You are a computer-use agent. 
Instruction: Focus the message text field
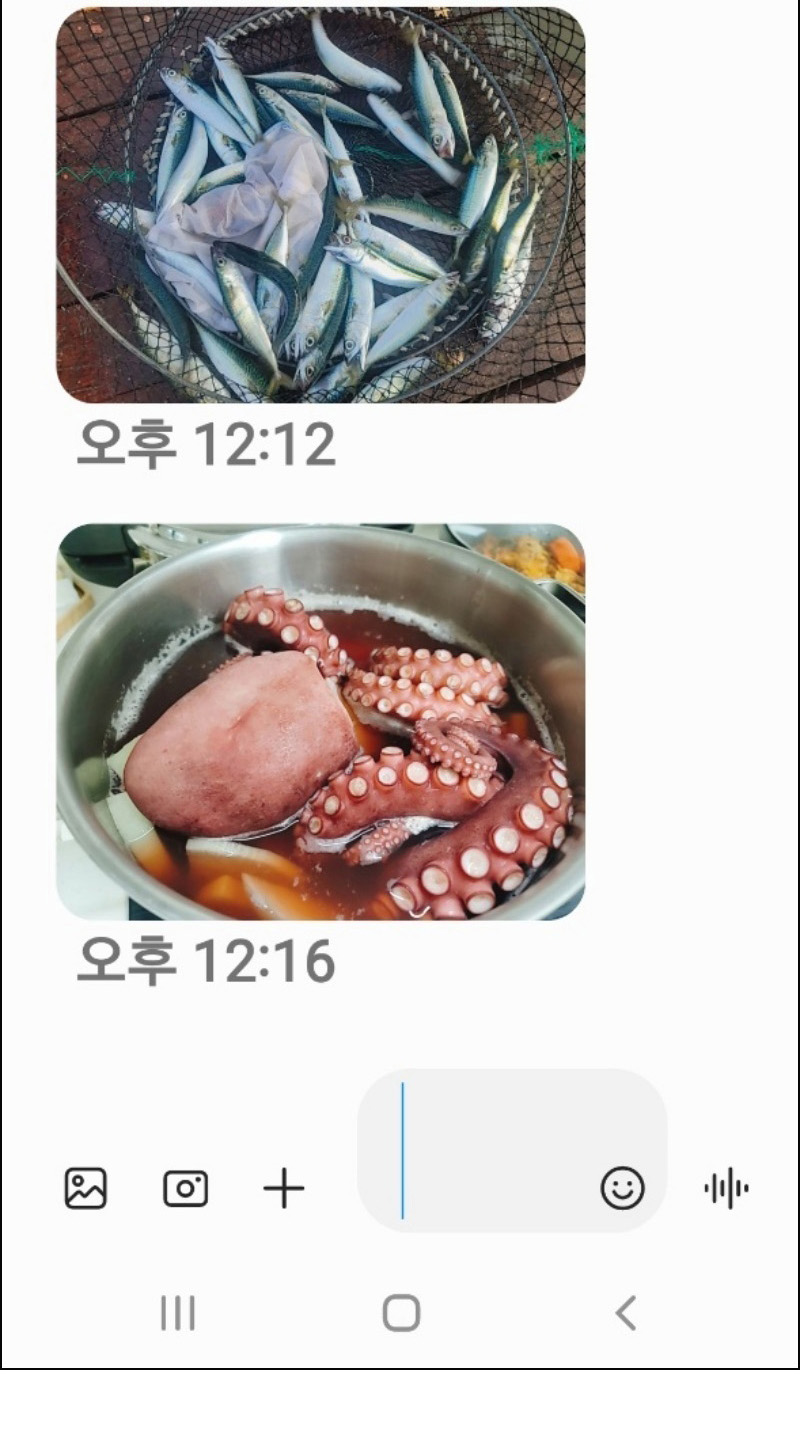coord(490,1150)
